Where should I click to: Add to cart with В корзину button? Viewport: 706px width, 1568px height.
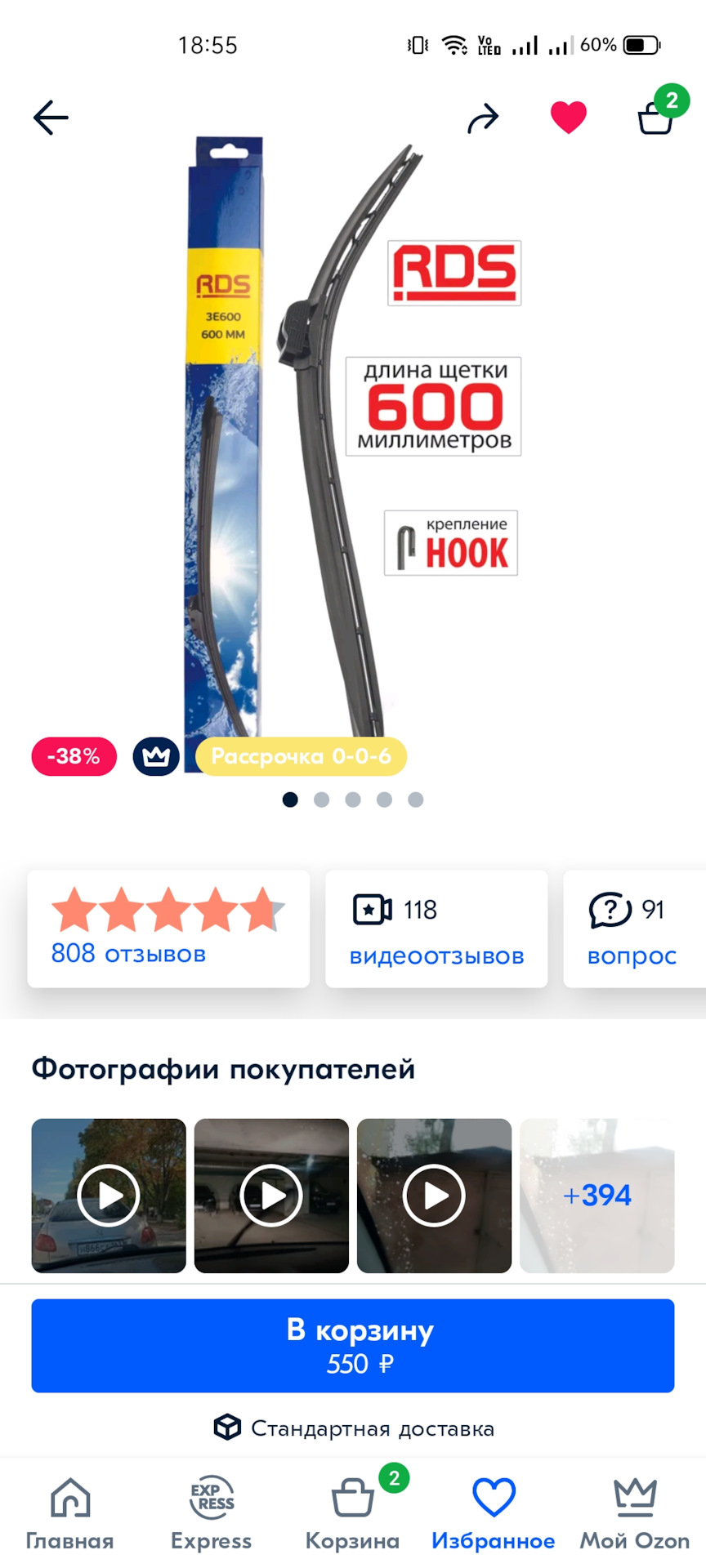(x=353, y=1346)
